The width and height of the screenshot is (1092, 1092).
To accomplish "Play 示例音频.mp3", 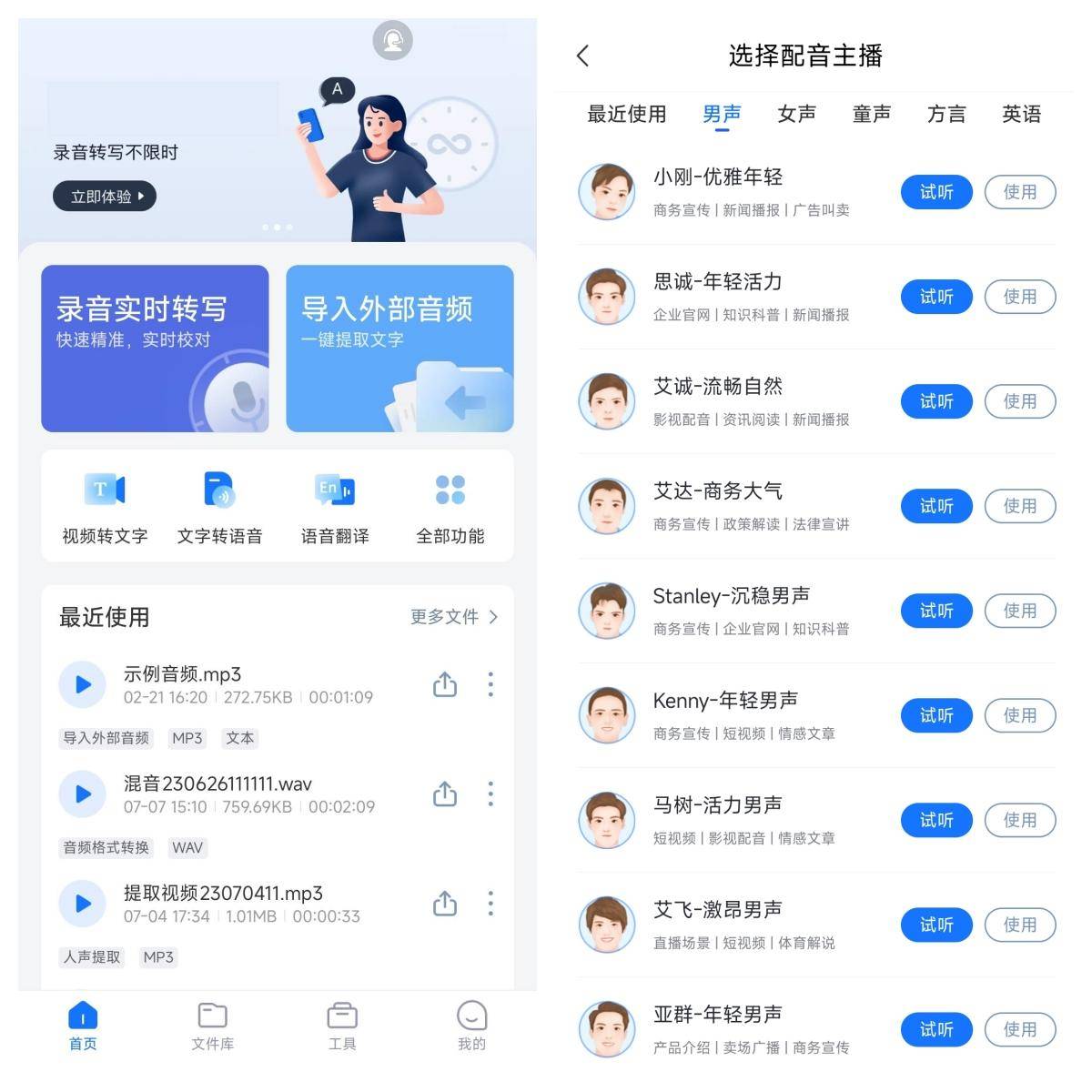I will pyautogui.click(x=83, y=684).
